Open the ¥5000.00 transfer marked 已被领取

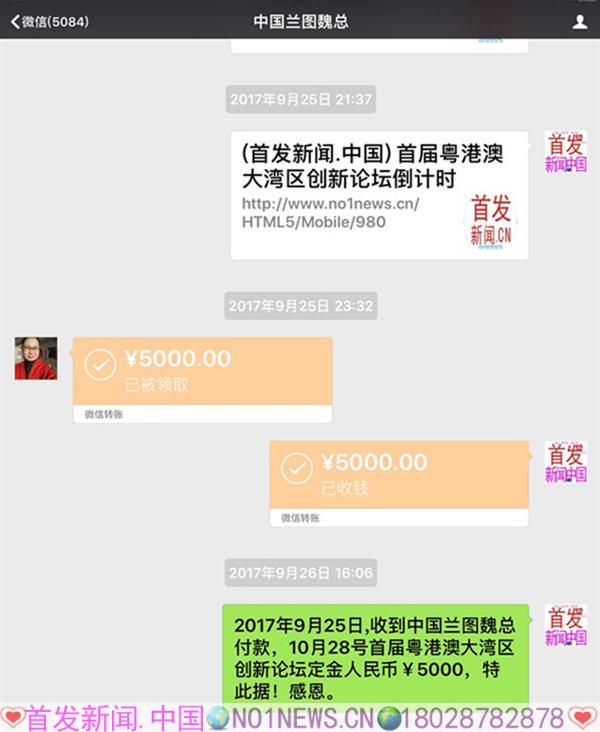click(202, 370)
